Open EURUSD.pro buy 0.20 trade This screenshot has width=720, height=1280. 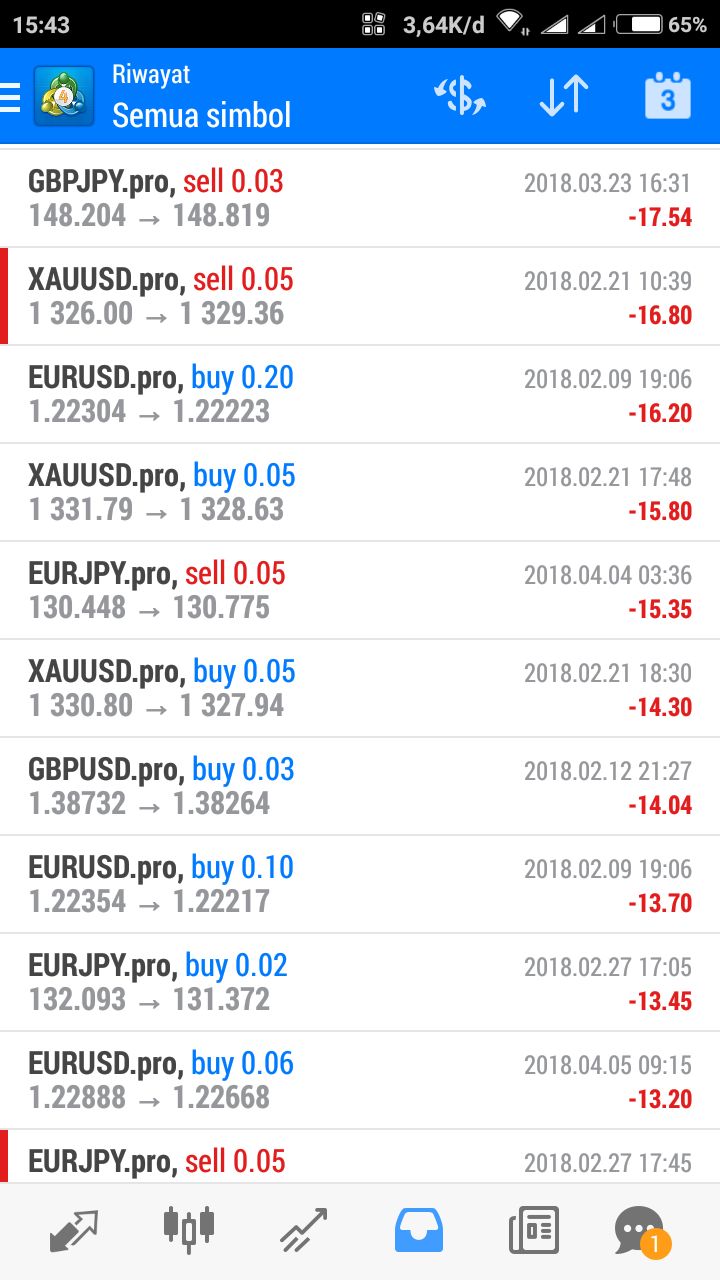tap(360, 394)
